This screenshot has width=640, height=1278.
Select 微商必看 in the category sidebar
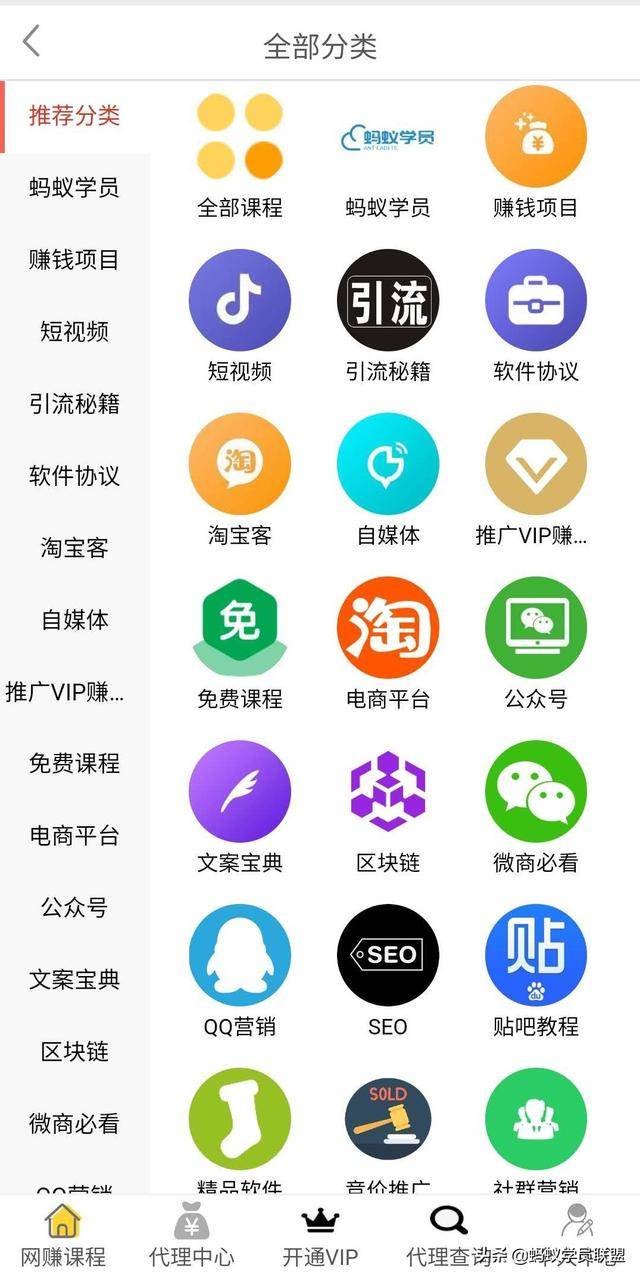point(74,1124)
